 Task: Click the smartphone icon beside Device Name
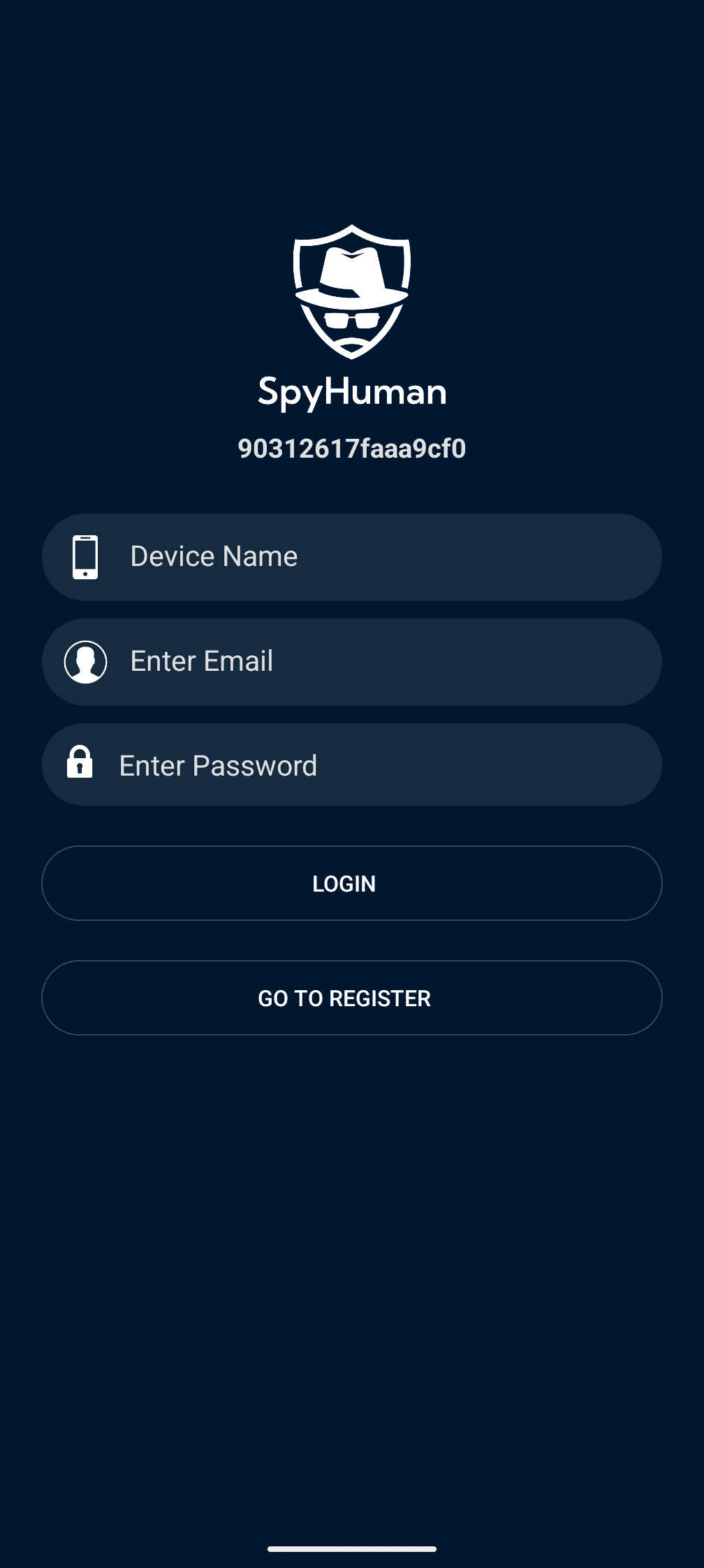click(x=85, y=556)
